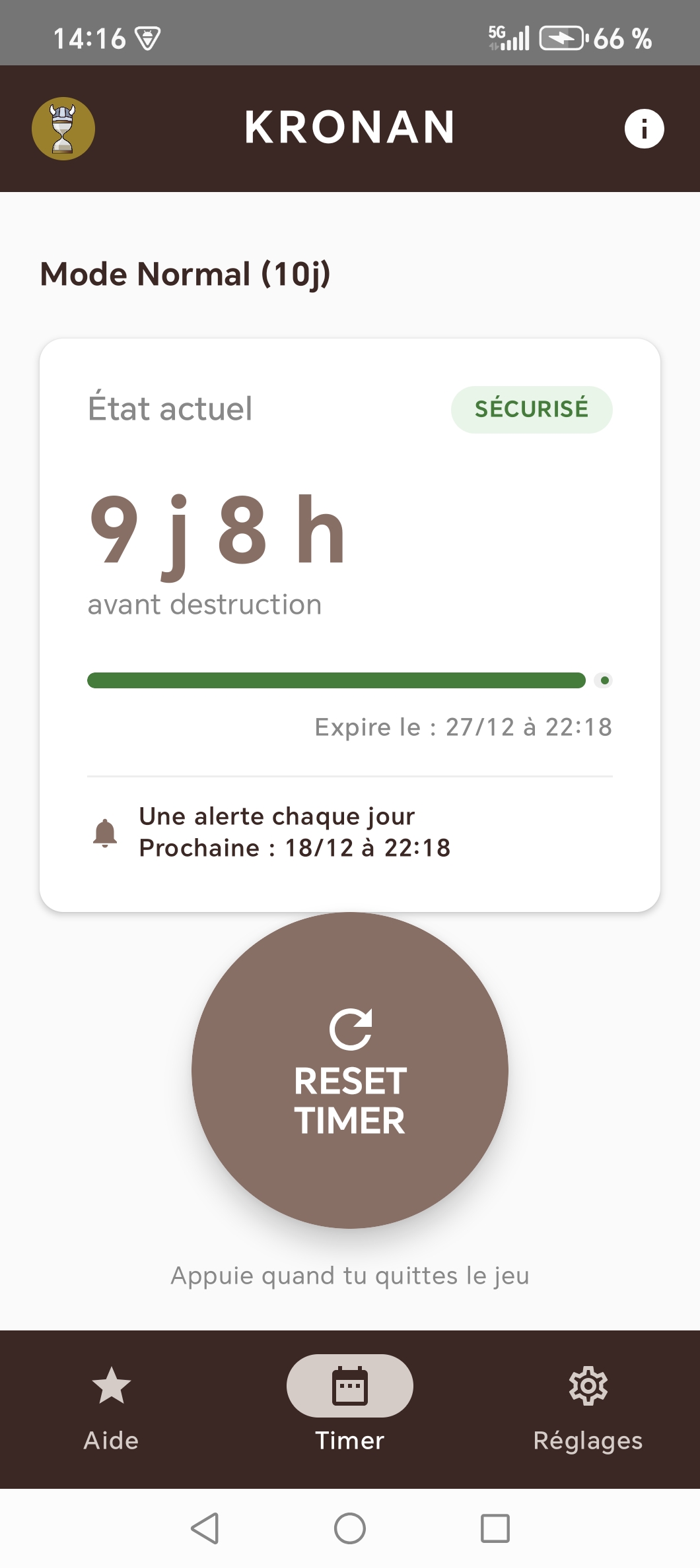Open the Mode Normal (10j) selector

coord(185,273)
